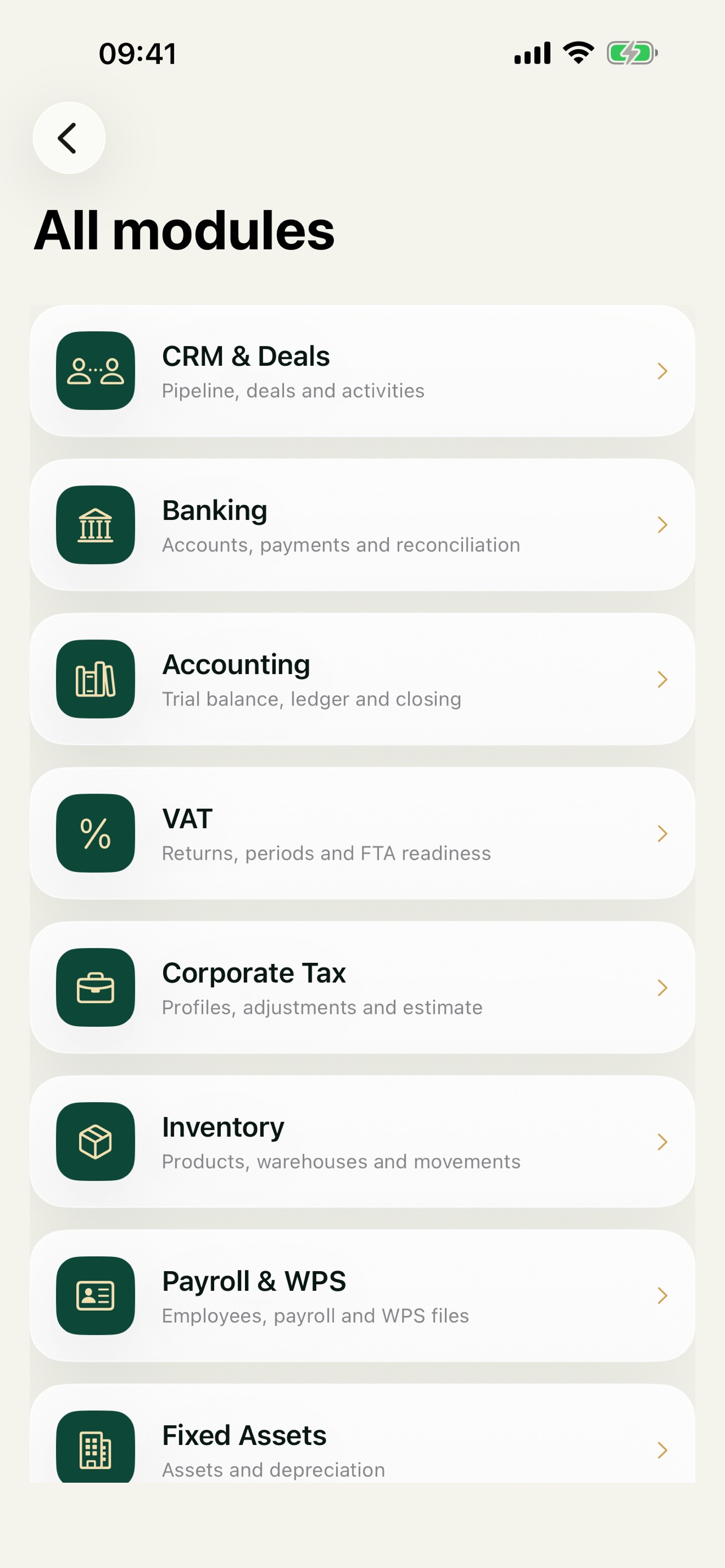Viewport: 725px width, 1568px height.
Task: Open Payroll & WPS
Action: (x=362, y=1296)
